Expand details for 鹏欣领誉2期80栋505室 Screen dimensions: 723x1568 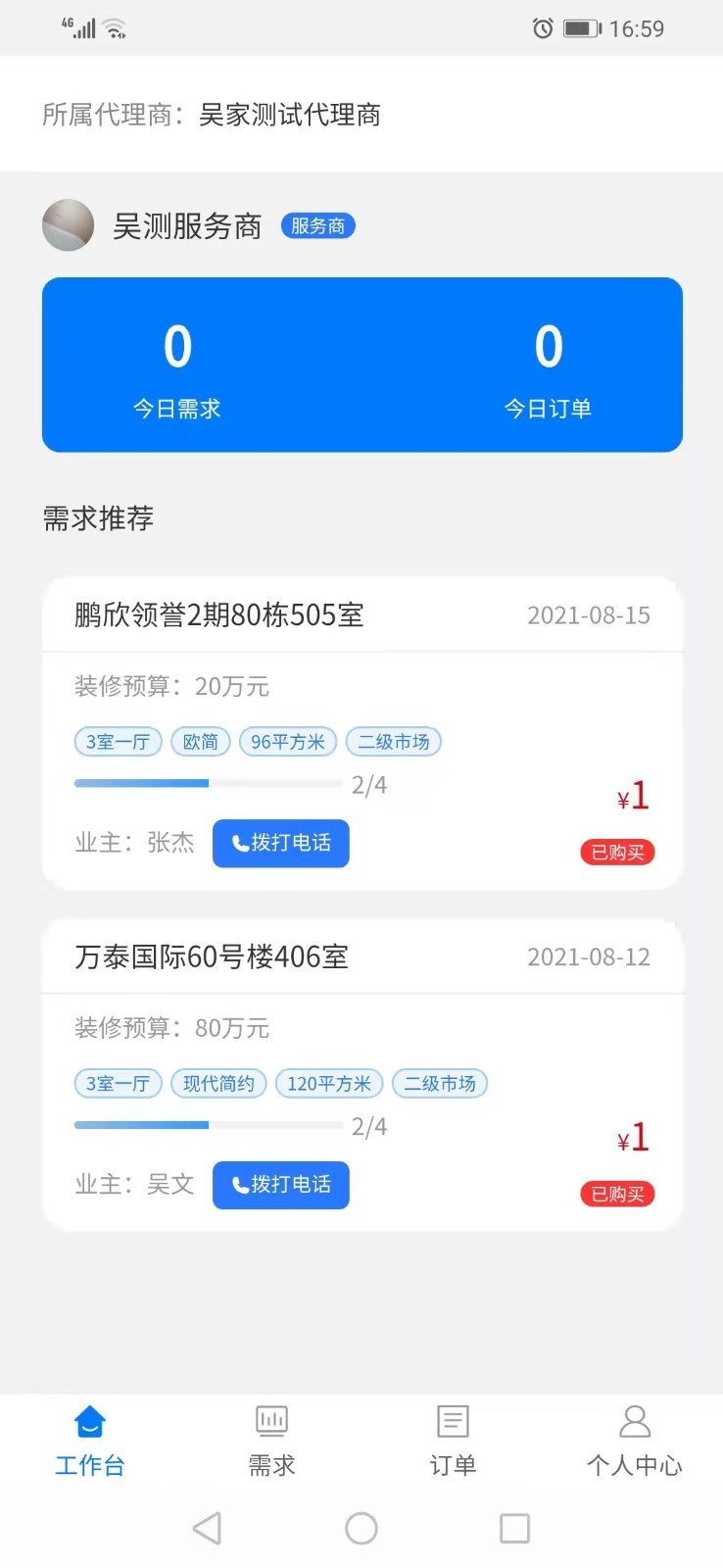[217, 614]
